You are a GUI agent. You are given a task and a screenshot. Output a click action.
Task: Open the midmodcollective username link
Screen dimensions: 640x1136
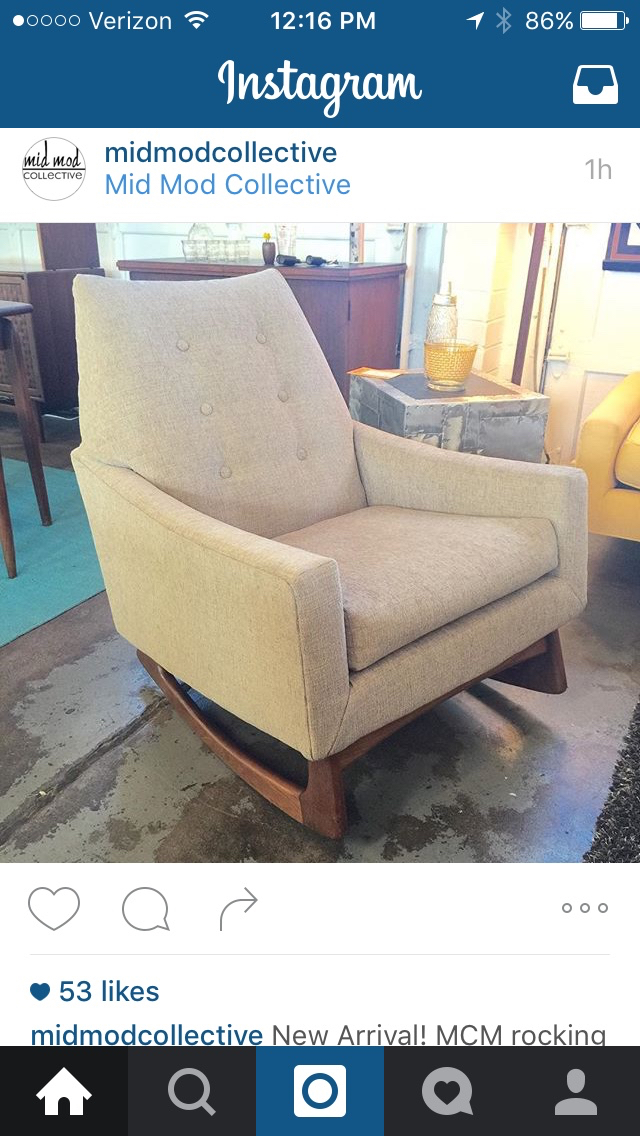(221, 153)
